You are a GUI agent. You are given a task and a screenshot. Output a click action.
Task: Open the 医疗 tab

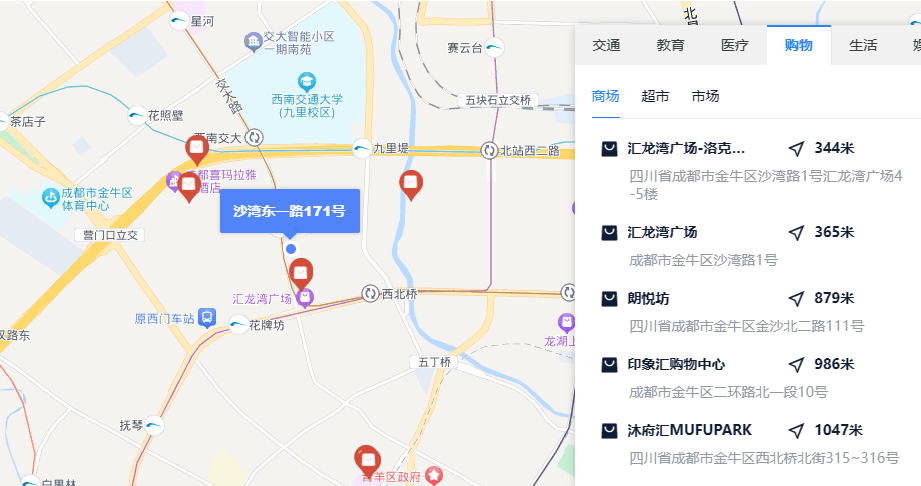pyautogui.click(x=734, y=45)
